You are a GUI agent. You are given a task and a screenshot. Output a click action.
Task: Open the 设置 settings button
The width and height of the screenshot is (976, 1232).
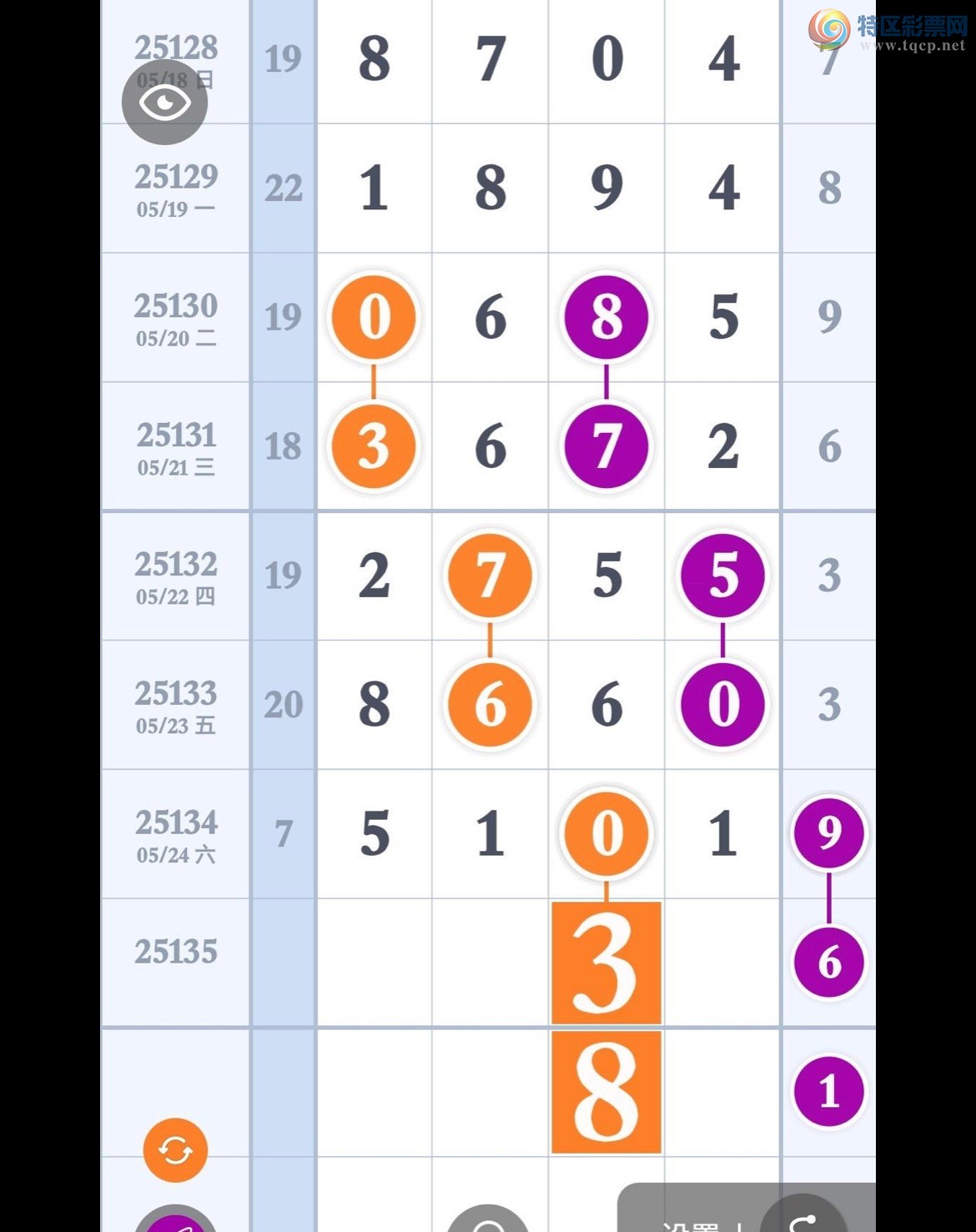pos(691,1223)
